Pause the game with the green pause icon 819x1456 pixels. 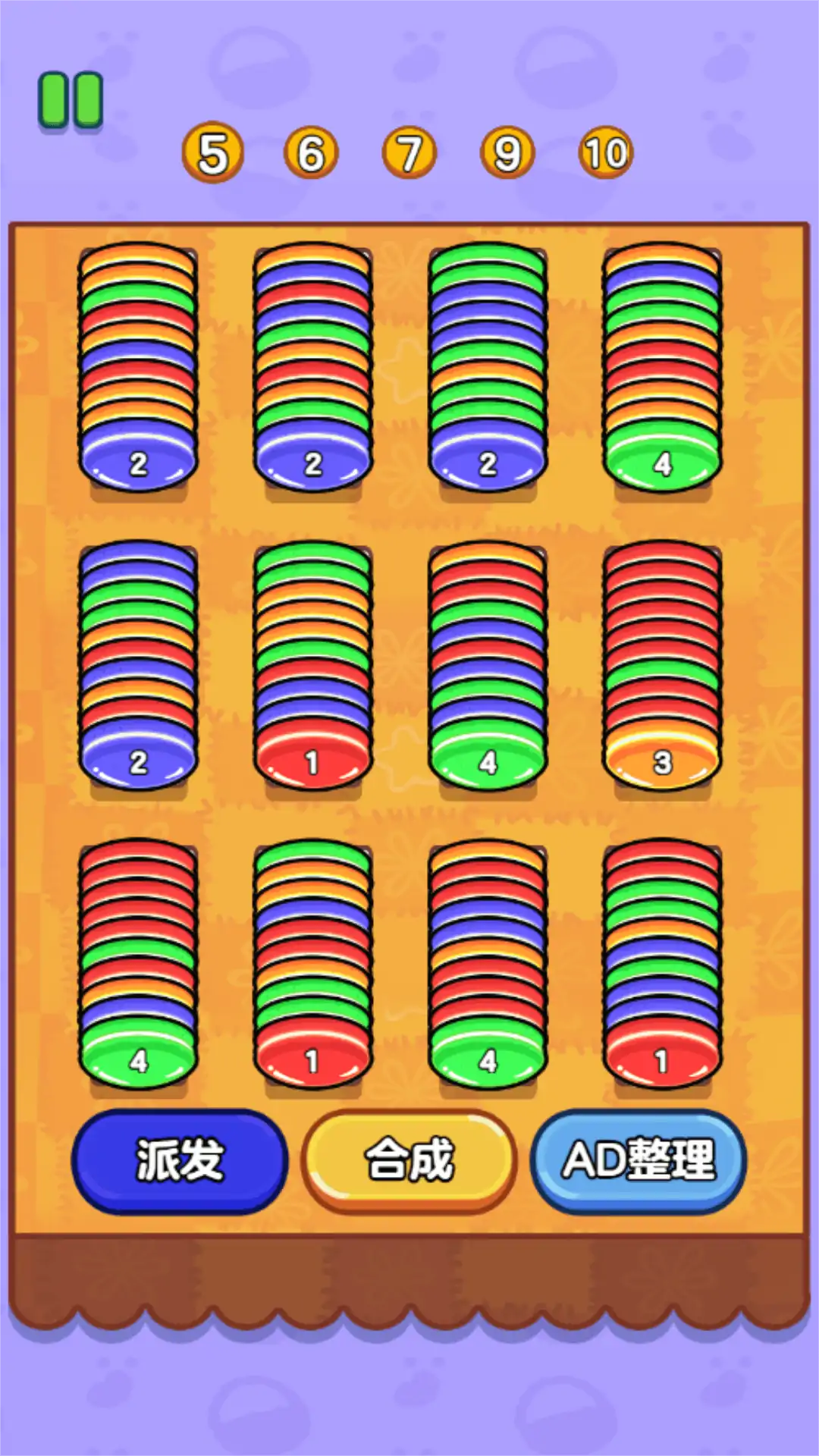tap(71, 100)
